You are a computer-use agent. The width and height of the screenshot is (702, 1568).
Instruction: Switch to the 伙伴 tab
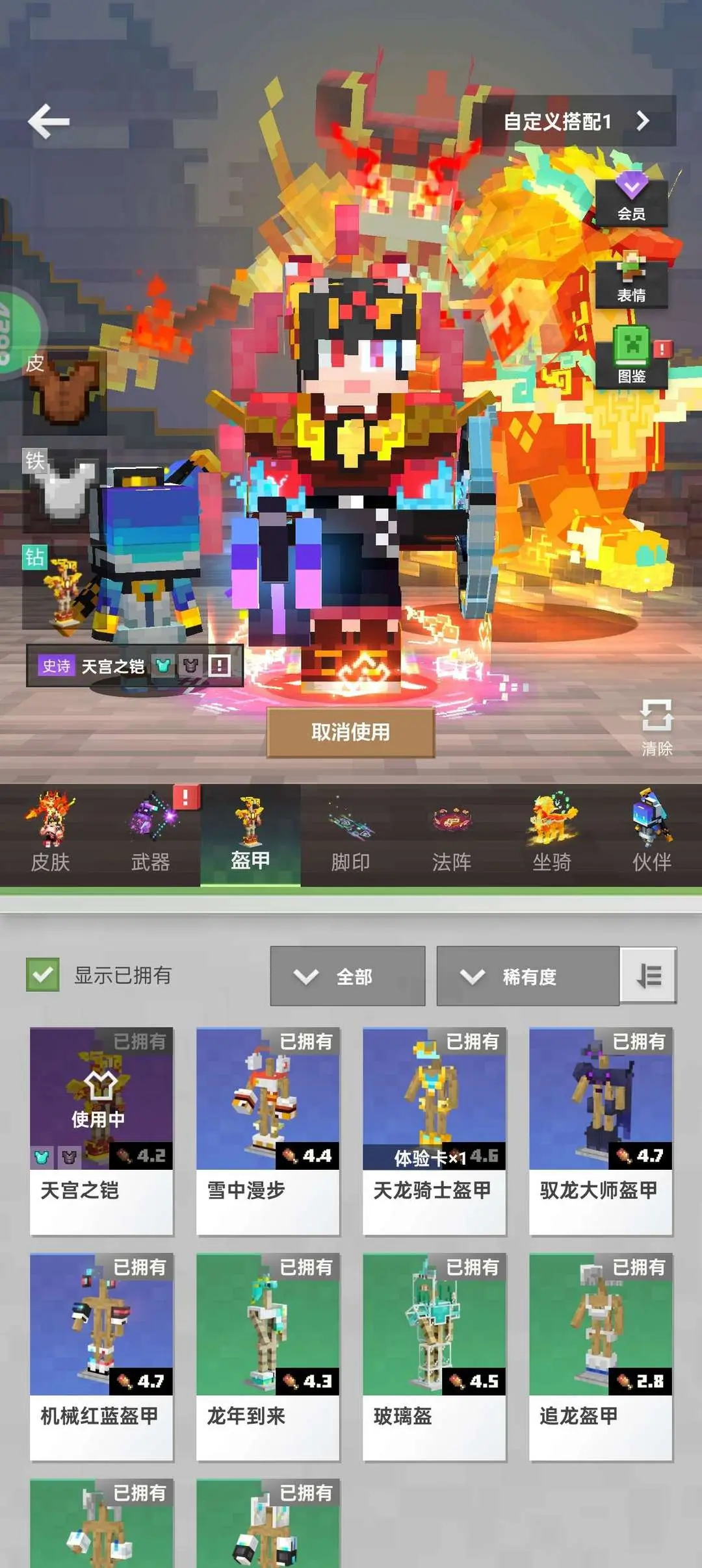651,835
